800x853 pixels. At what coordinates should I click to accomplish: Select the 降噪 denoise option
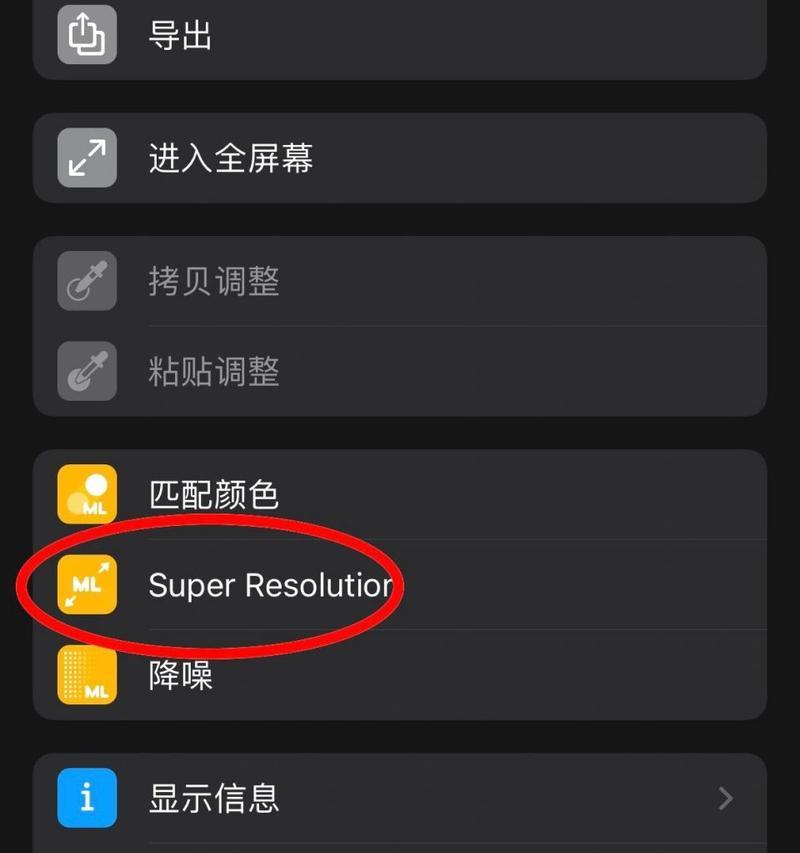400,676
